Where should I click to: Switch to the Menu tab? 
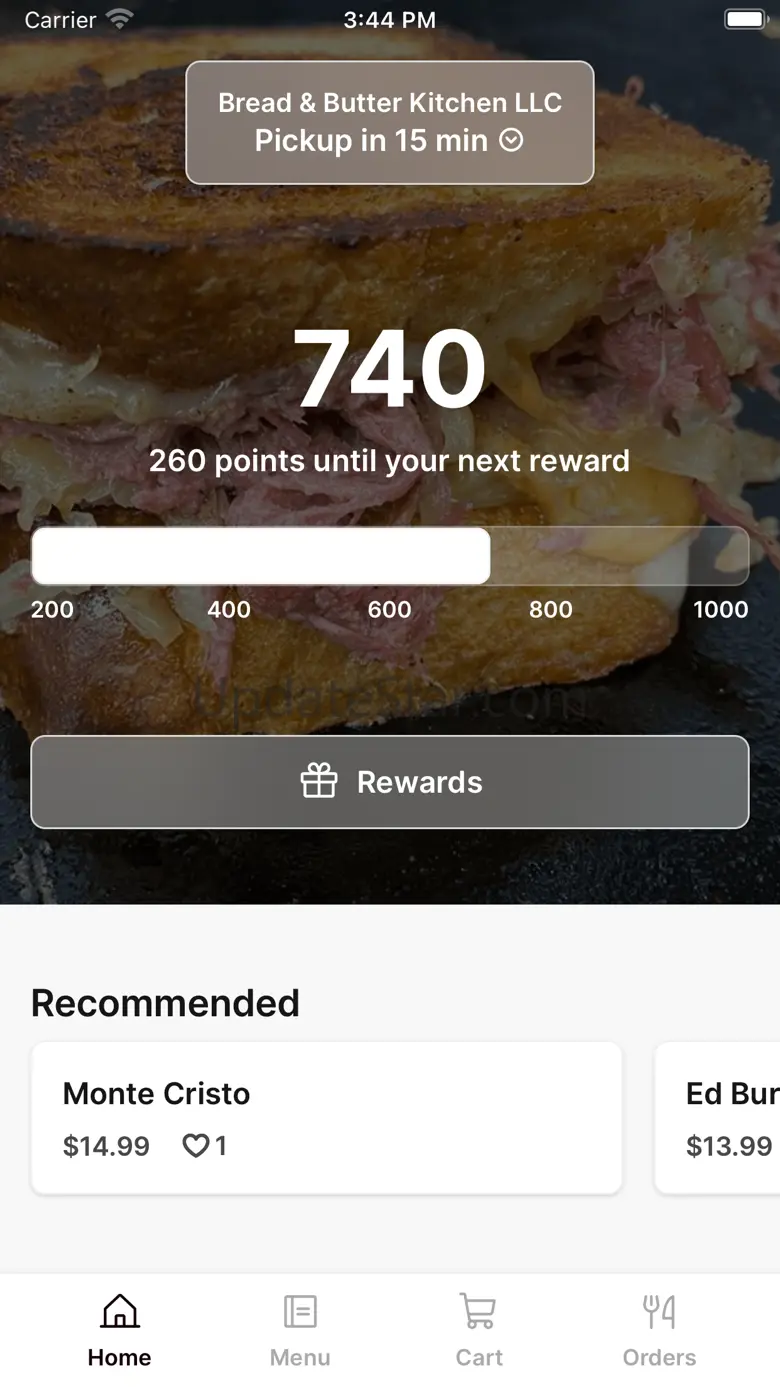300,1330
